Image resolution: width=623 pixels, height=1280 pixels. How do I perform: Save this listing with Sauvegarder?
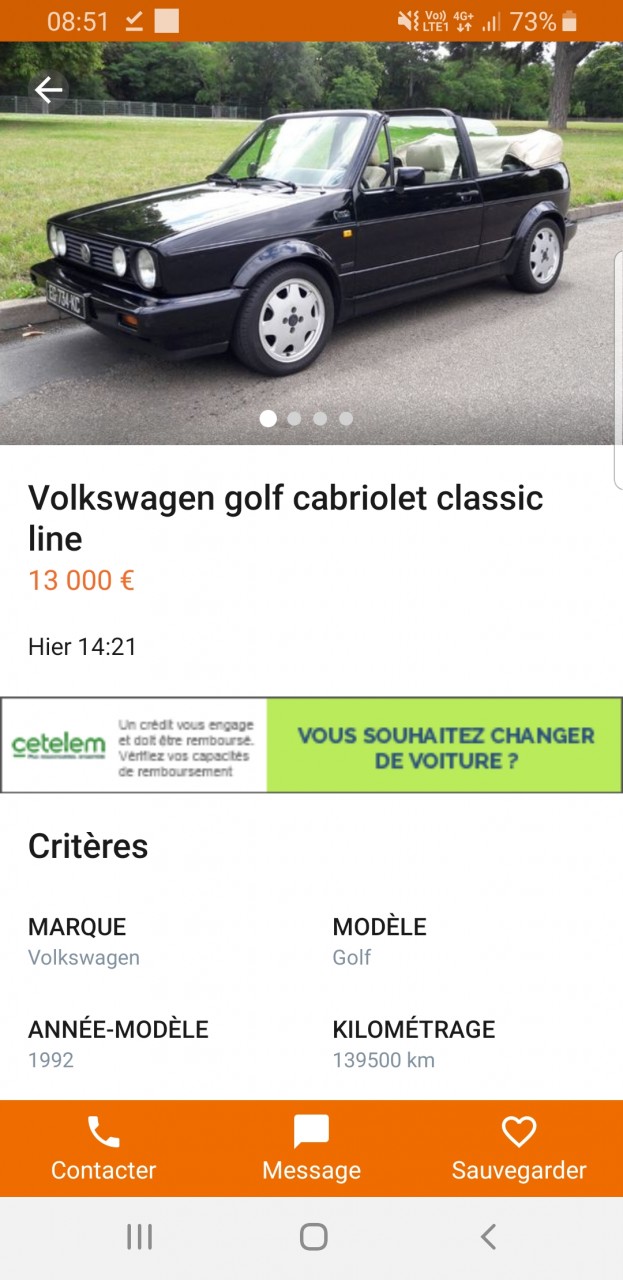click(518, 1149)
